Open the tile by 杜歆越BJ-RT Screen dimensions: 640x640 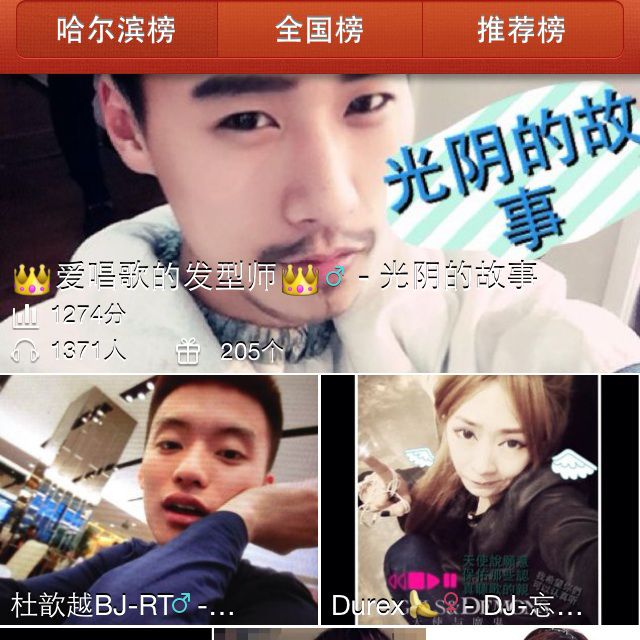(158, 500)
